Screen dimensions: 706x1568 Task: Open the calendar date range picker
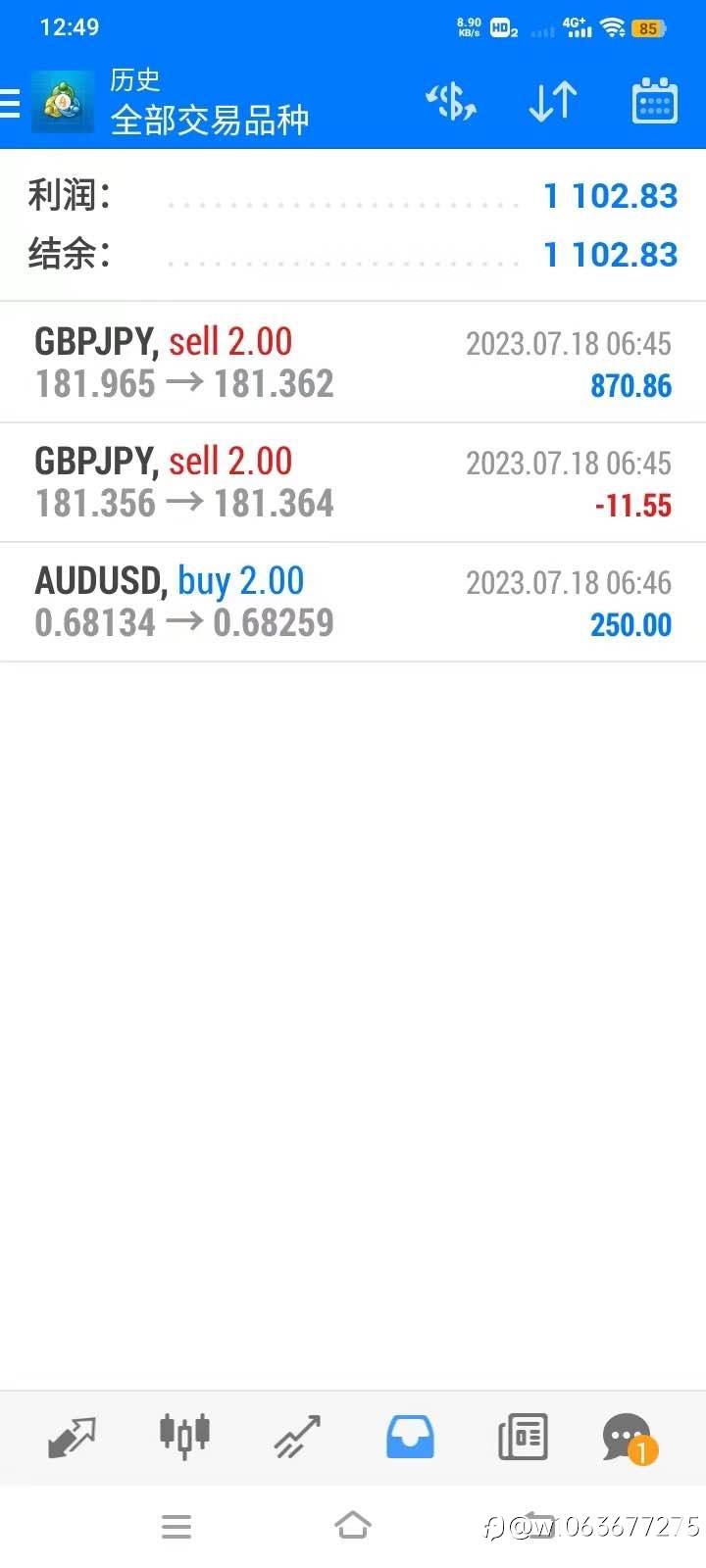coord(654,102)
